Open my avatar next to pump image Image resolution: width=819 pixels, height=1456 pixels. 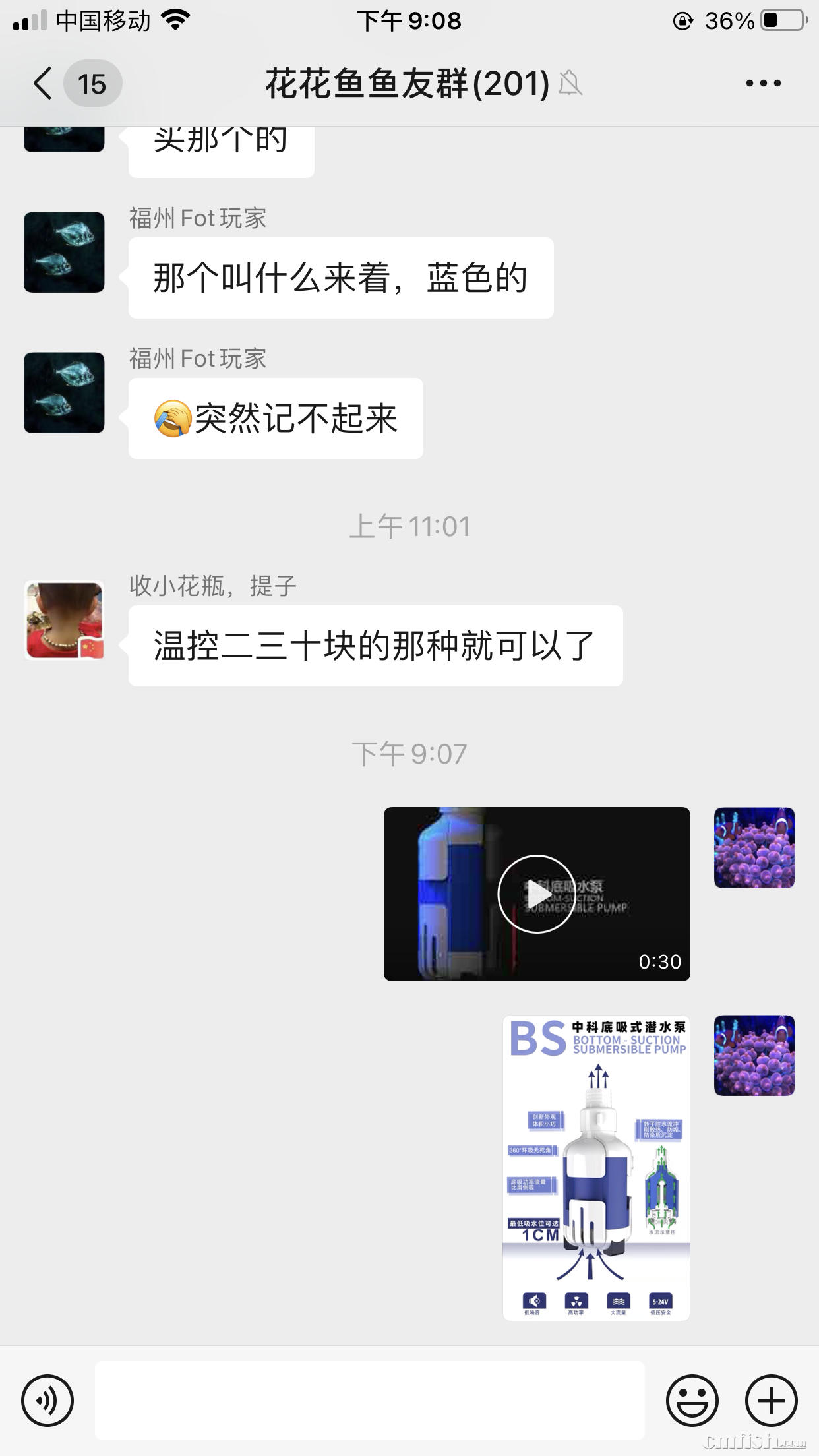point(754,1055)
